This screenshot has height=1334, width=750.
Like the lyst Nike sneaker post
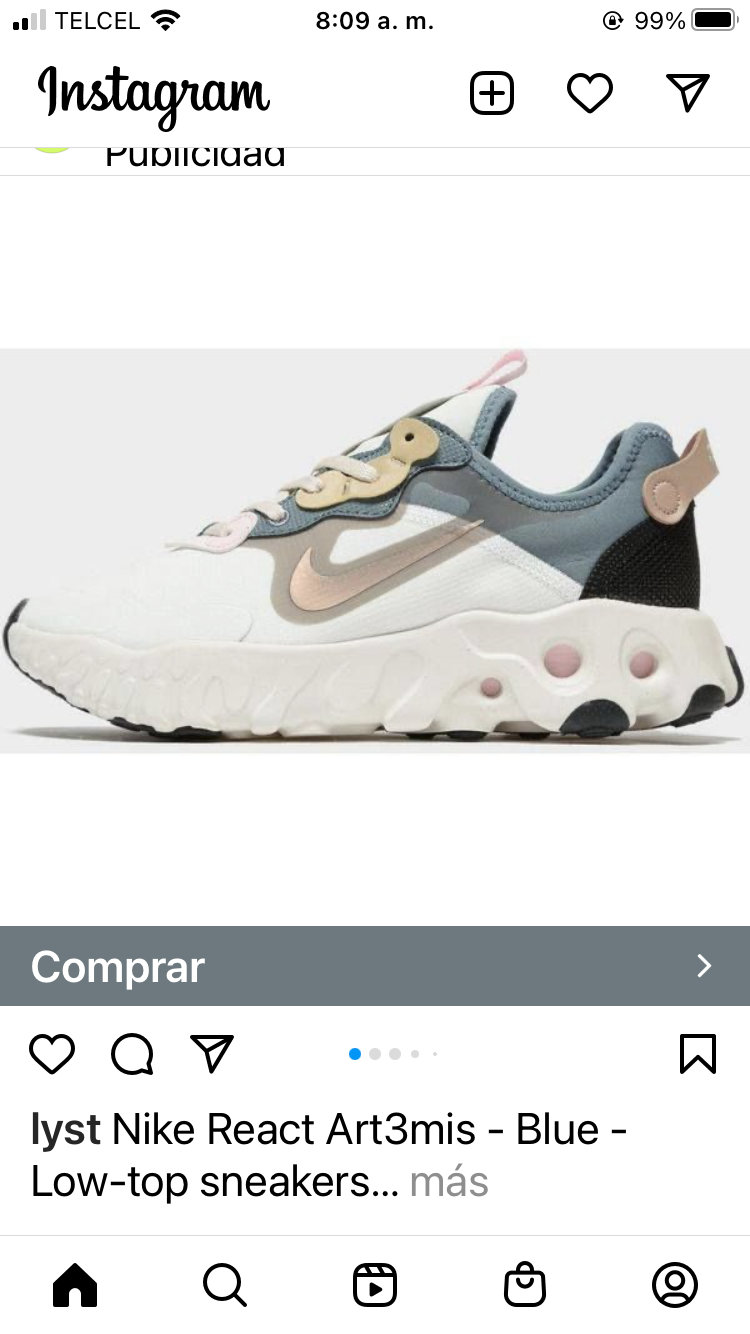tap(52, 1054)
